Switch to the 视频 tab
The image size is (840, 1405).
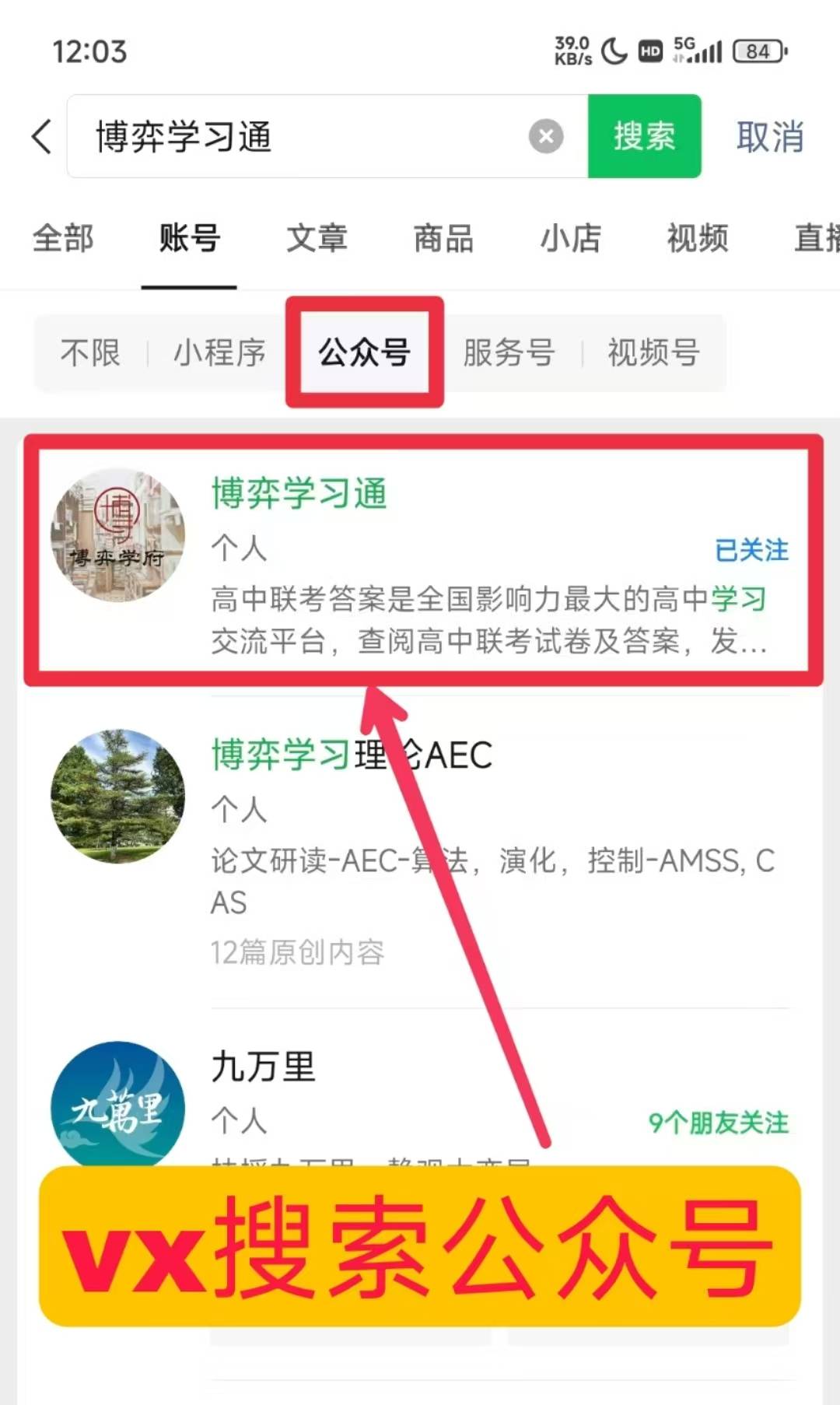pos(697,238)
